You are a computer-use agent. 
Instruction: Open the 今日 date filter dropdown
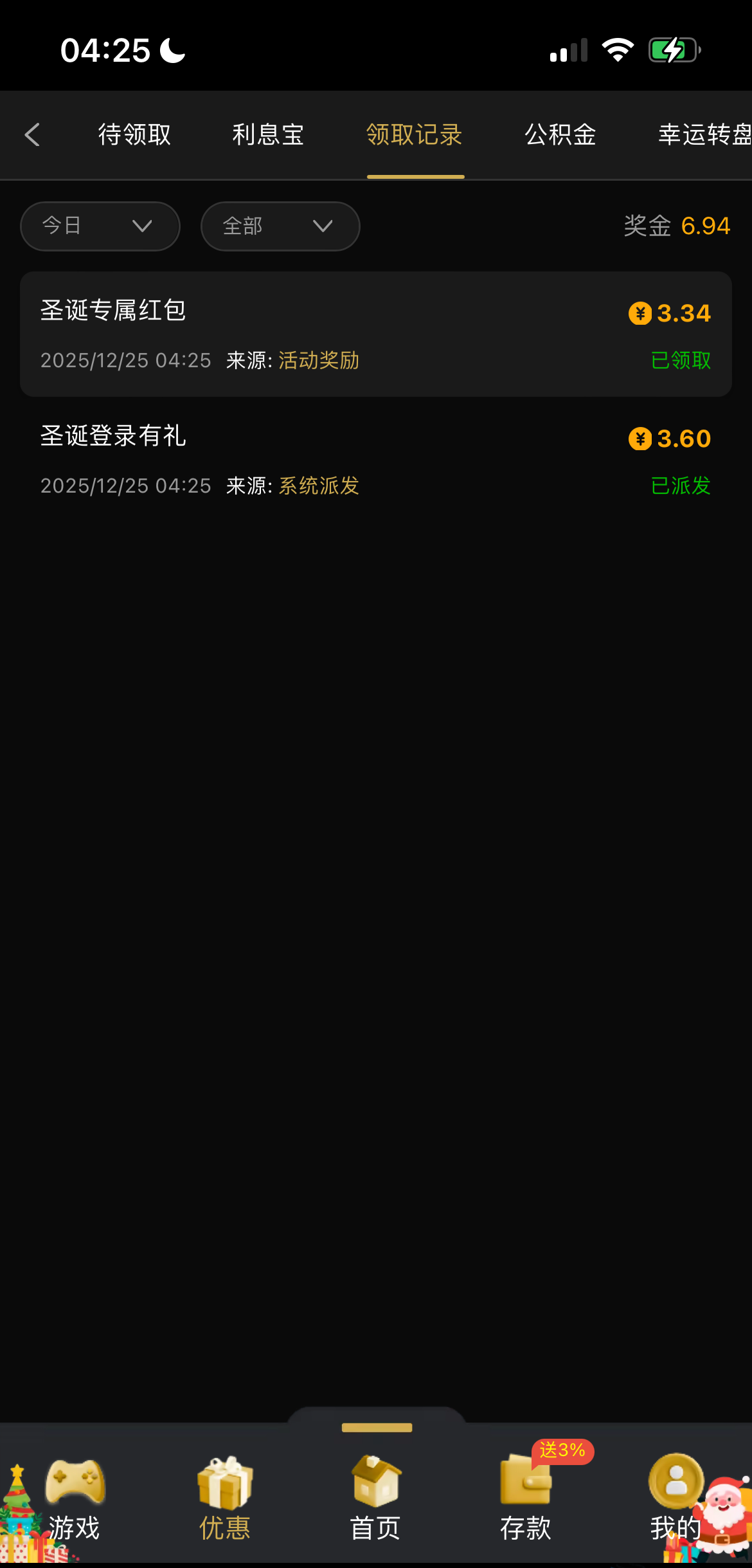coord(100,226)
